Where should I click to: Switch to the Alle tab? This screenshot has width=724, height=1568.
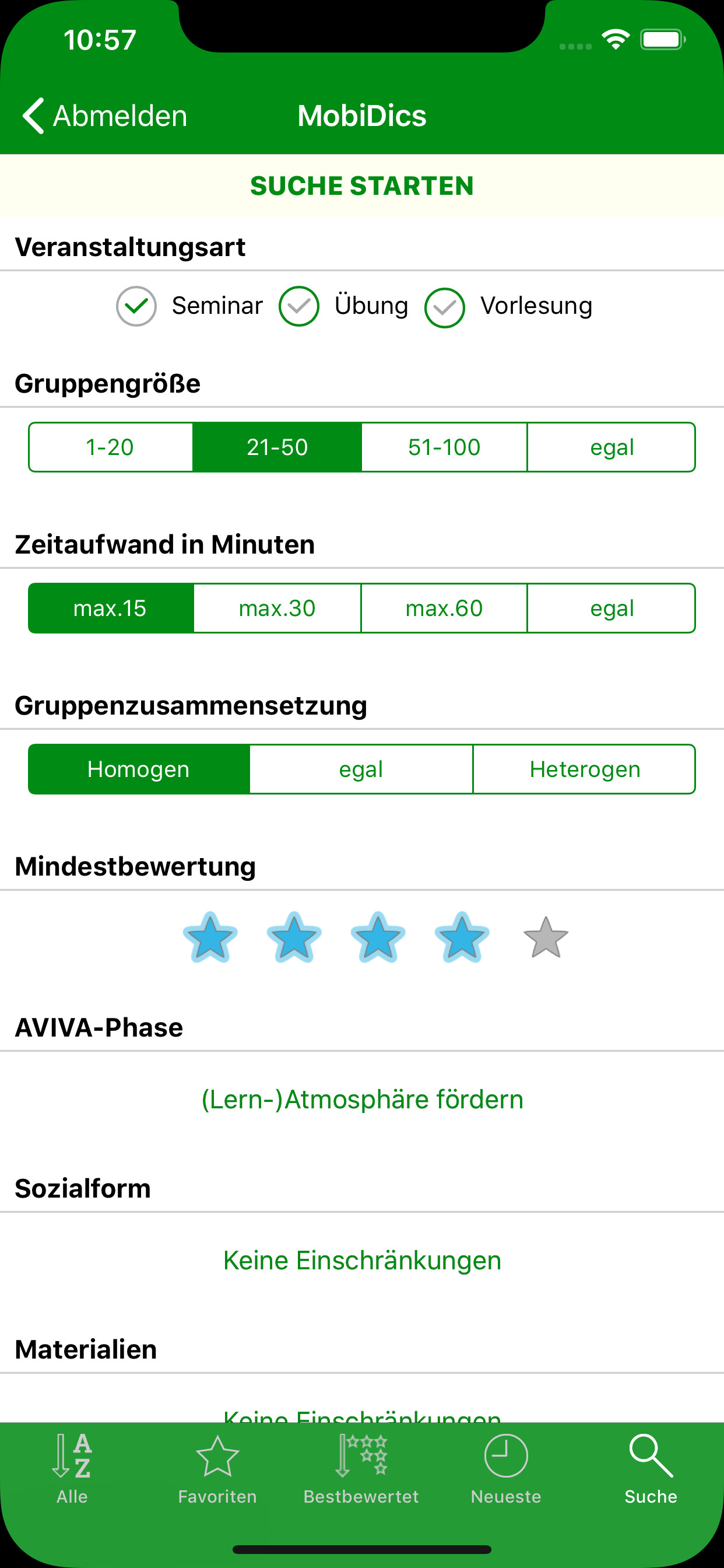(x=72, y=1468)
